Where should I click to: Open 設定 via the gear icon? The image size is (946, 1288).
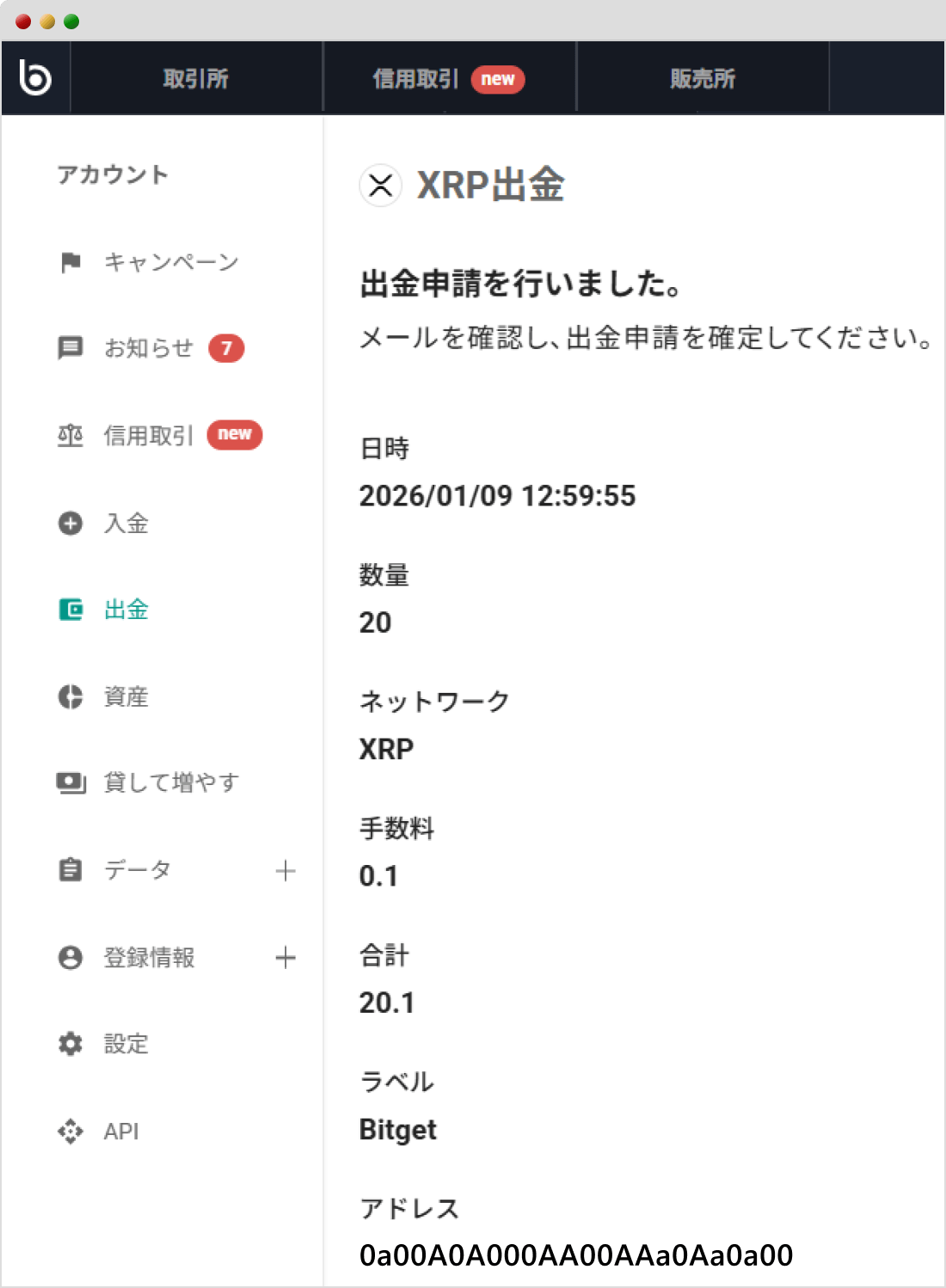point(70,1044)
